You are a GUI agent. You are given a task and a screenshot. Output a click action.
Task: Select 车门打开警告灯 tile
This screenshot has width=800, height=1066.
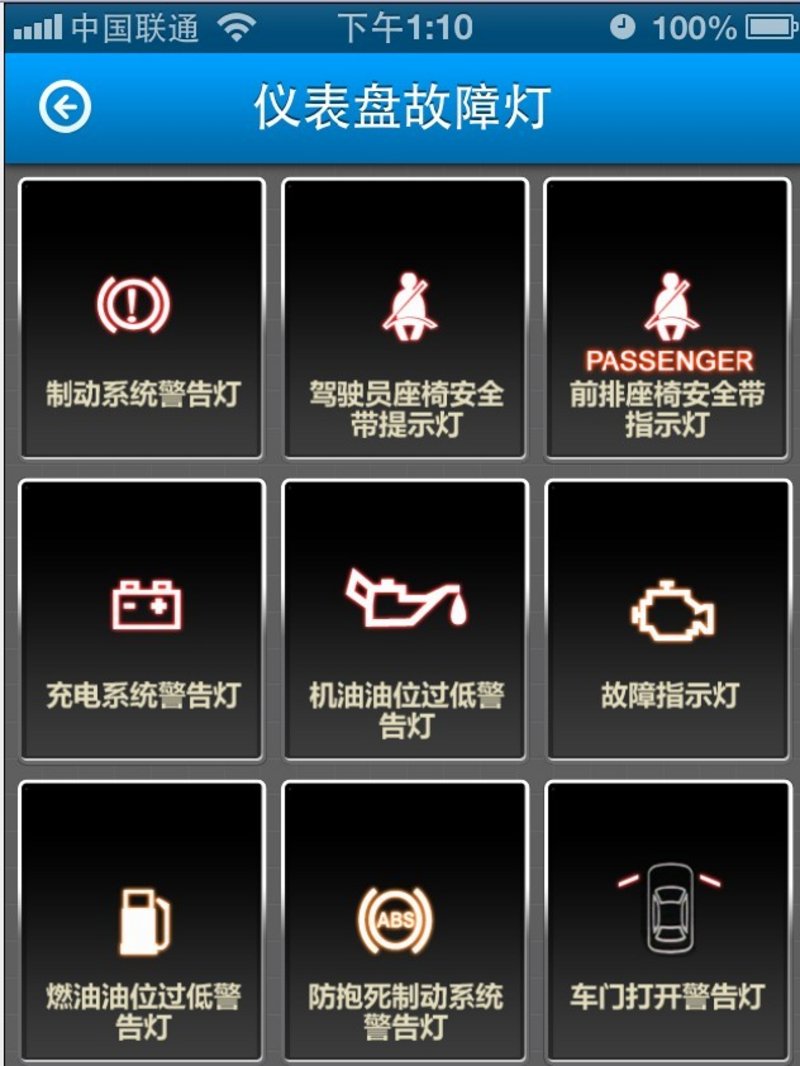(x=668, y=920)
